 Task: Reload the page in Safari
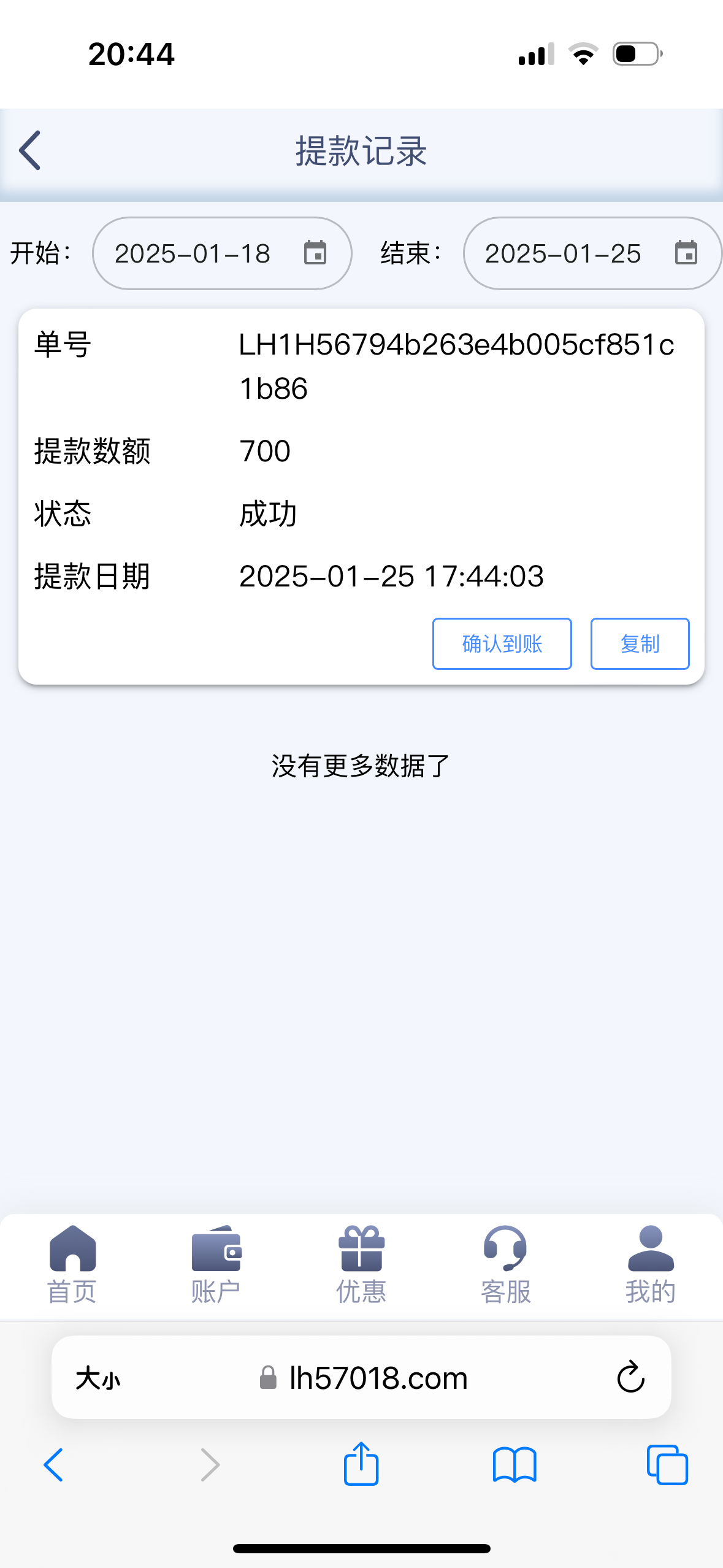pyautogui.click(x=630, y=1377)
